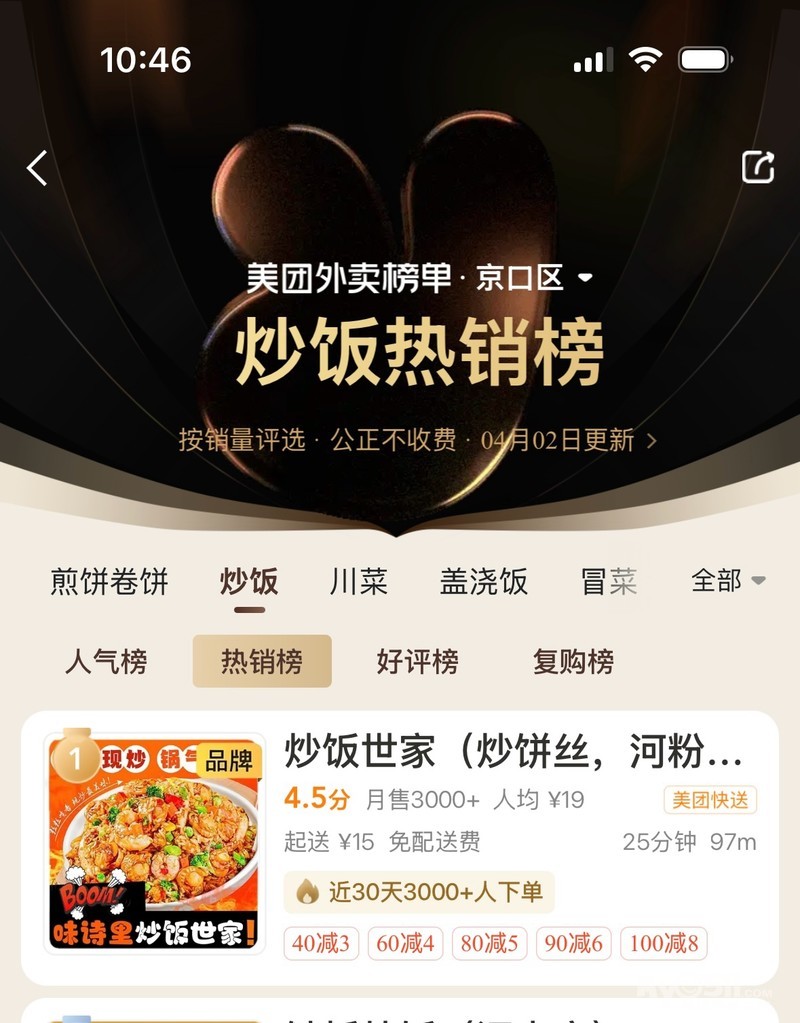Select the 热销榜 ranking

tap(262, 661)
